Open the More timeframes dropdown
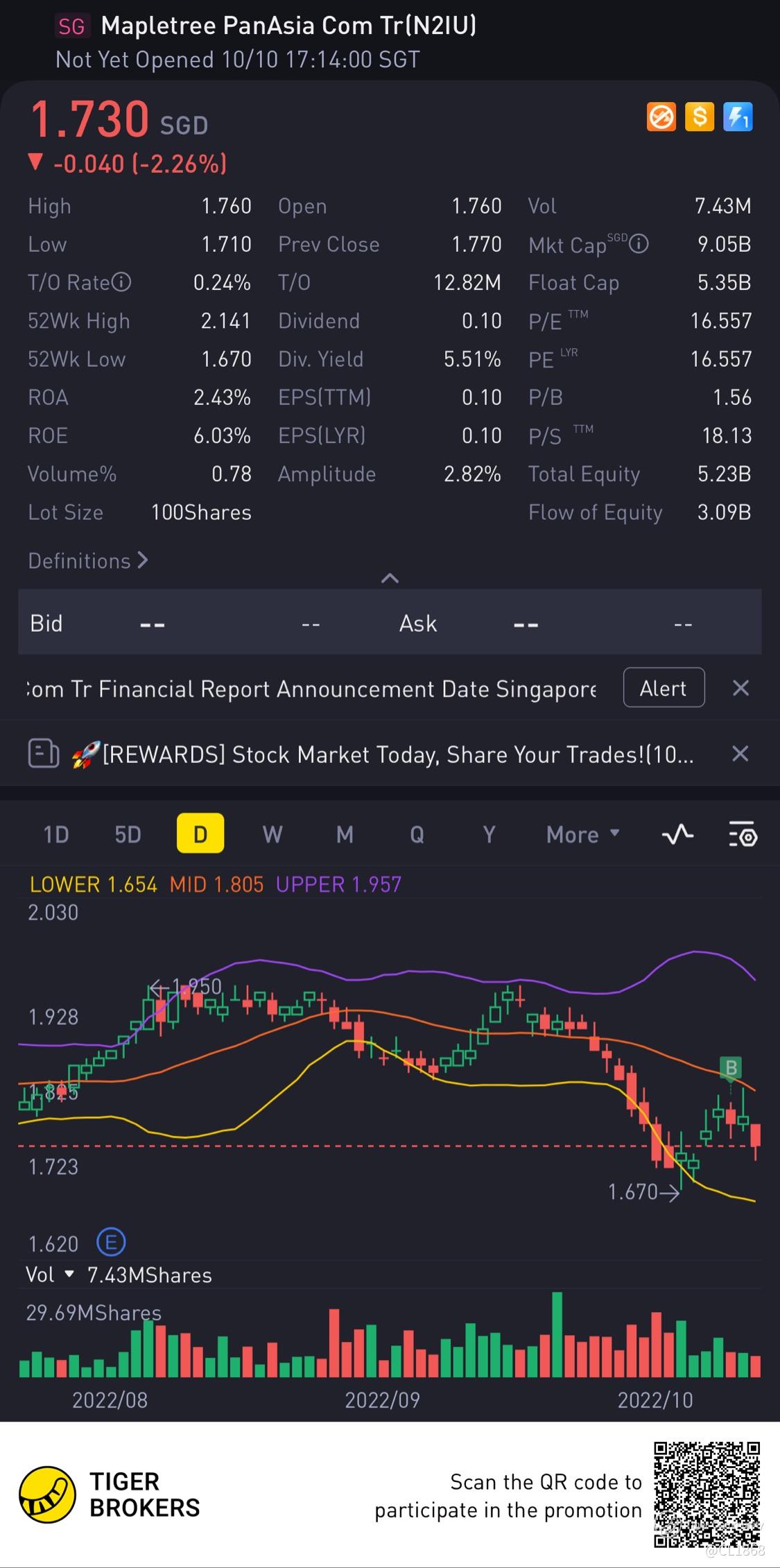 pos(582,834)
